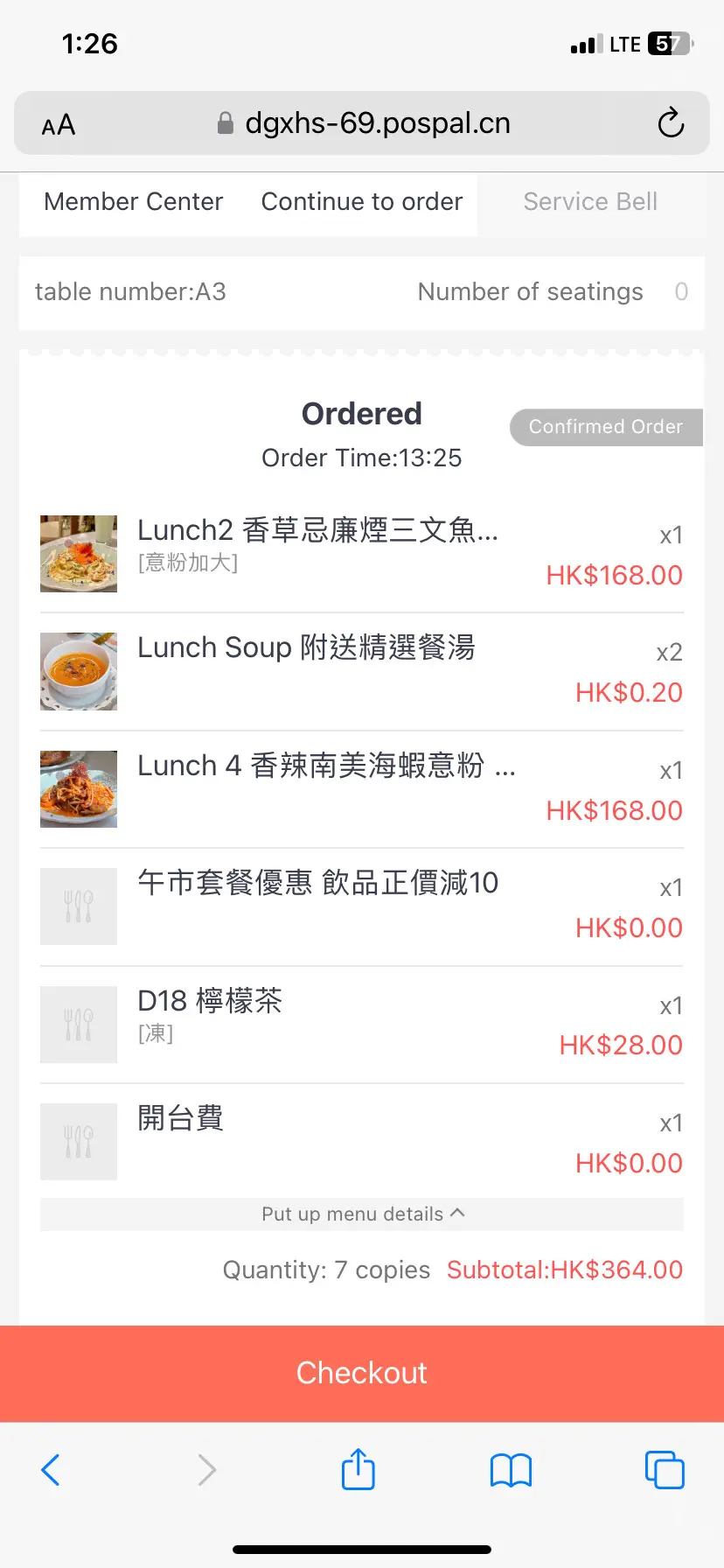The height and width of the screenshot is (1568, 724).
Task: Open Lunch 4 spicy shrimp pasta item
Action: (362, 789)
